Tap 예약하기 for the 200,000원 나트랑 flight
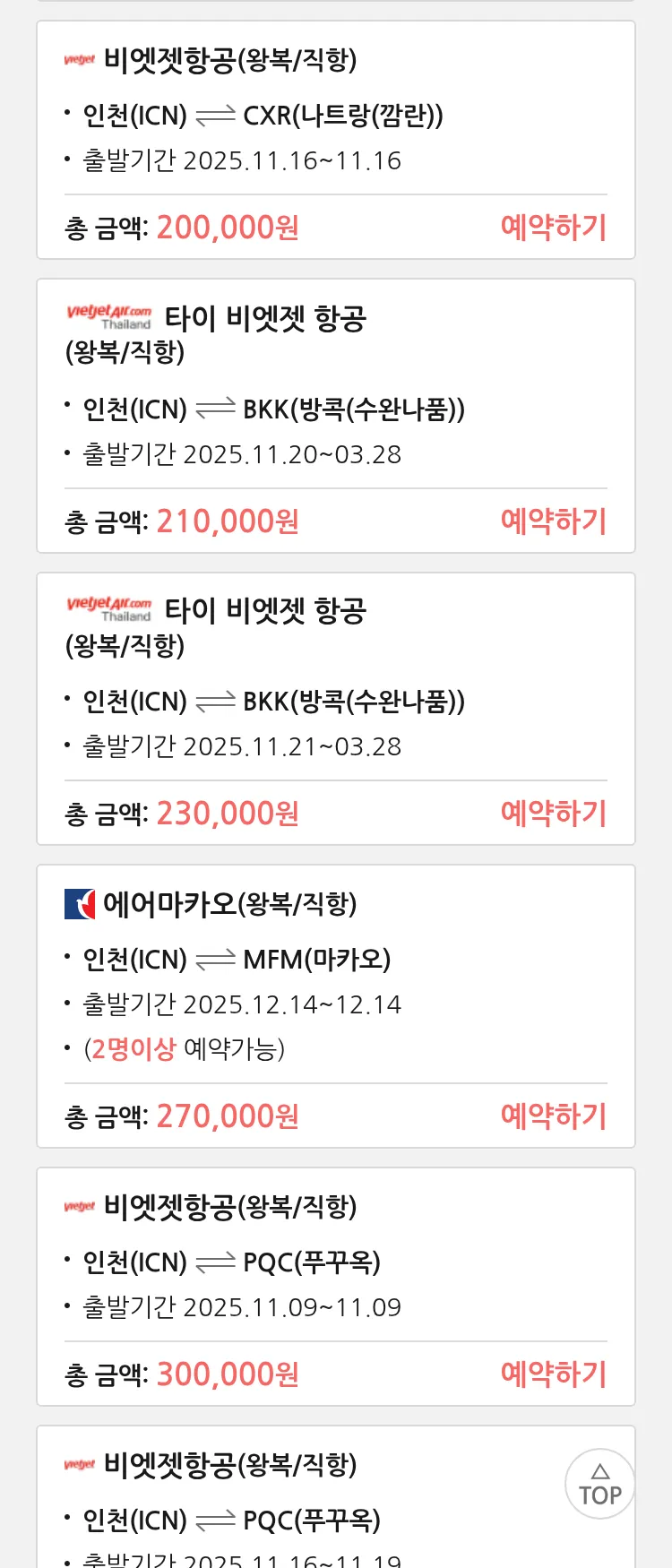 553,228
